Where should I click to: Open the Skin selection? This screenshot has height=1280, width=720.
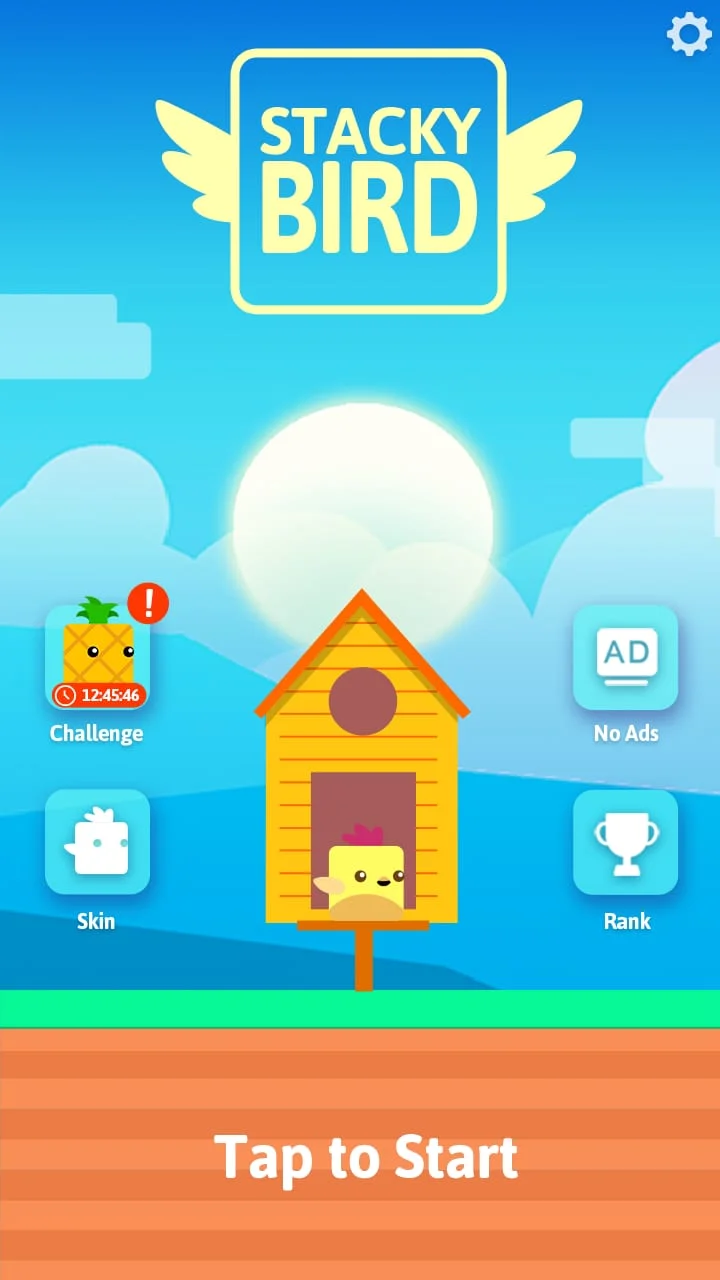click(97, 841)
